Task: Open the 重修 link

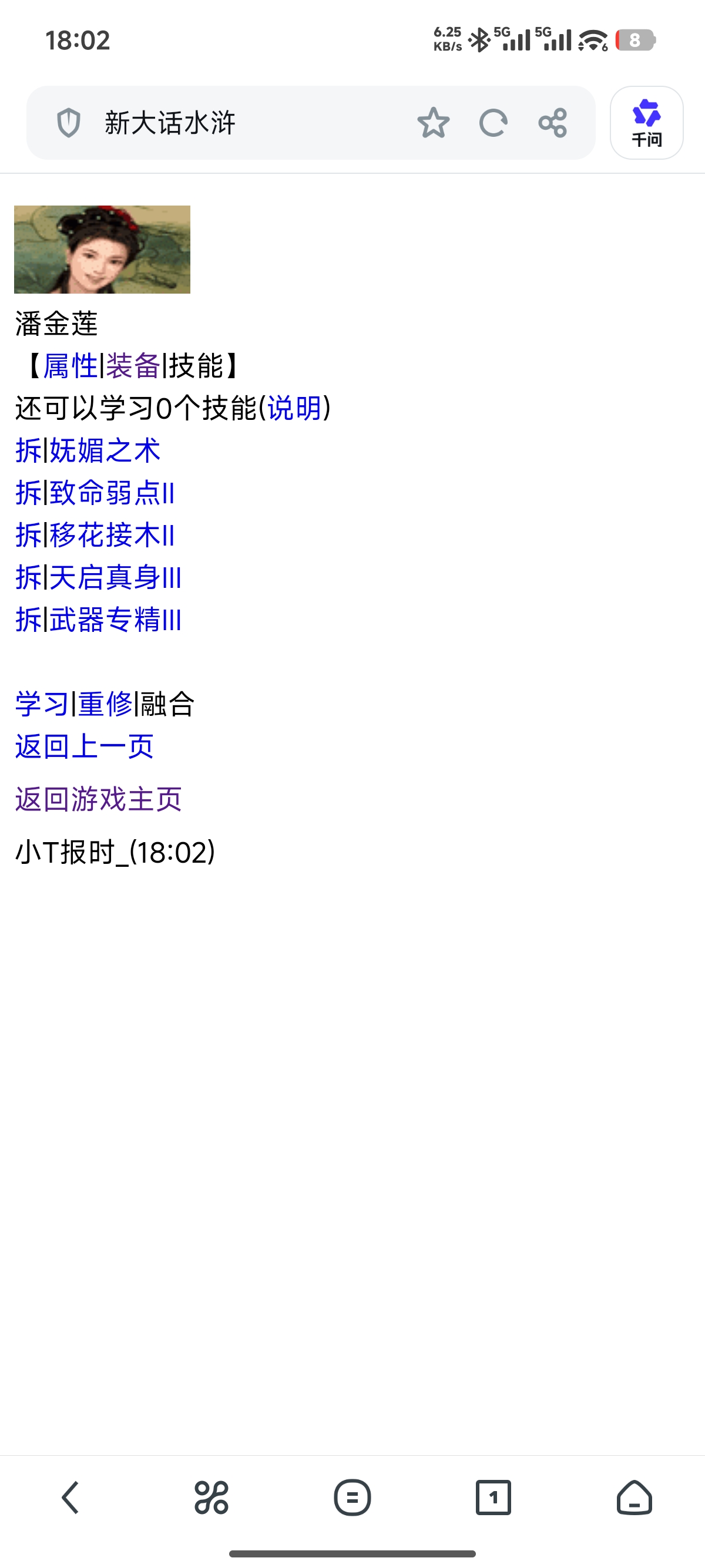Action: point(105,704)
